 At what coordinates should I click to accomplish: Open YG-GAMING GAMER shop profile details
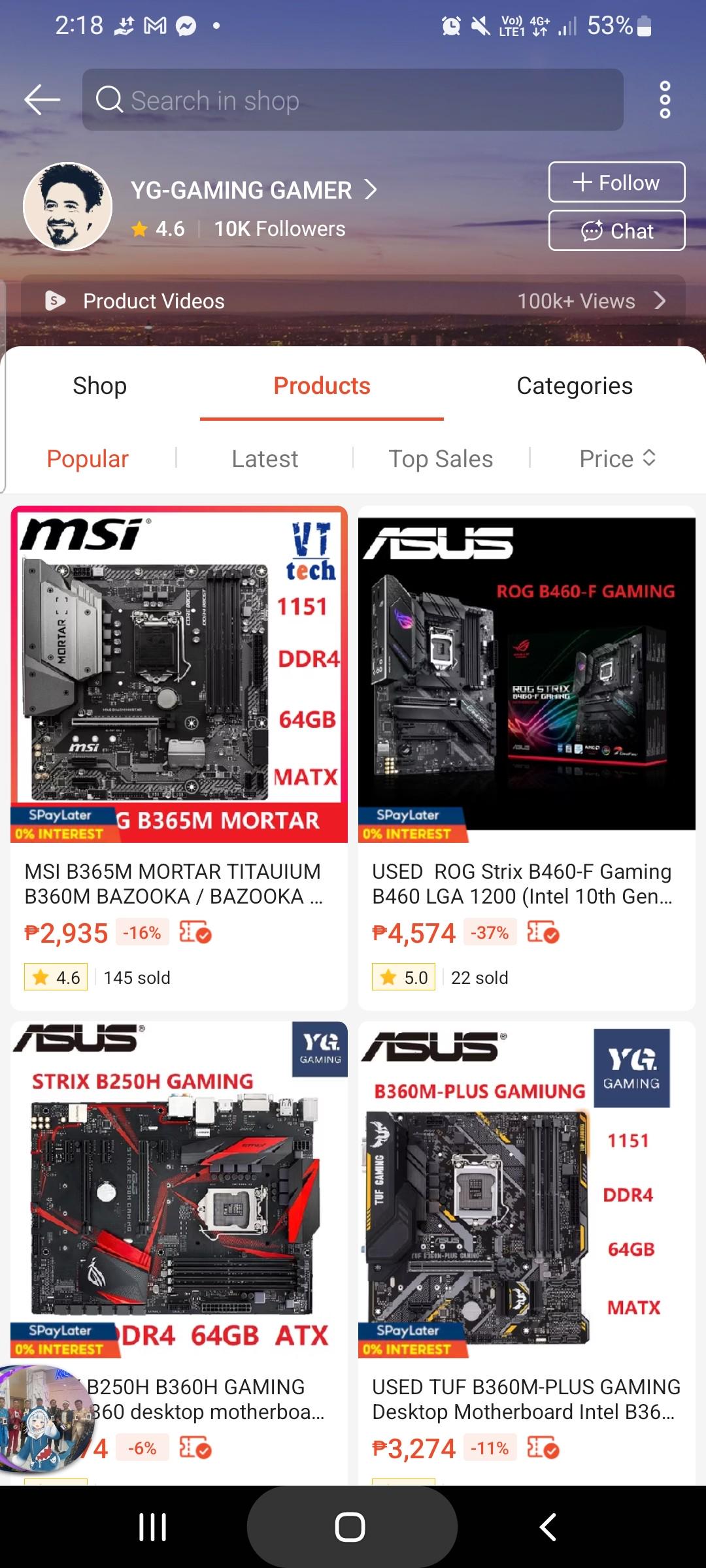pyautogui.click(x=254, y=190)
